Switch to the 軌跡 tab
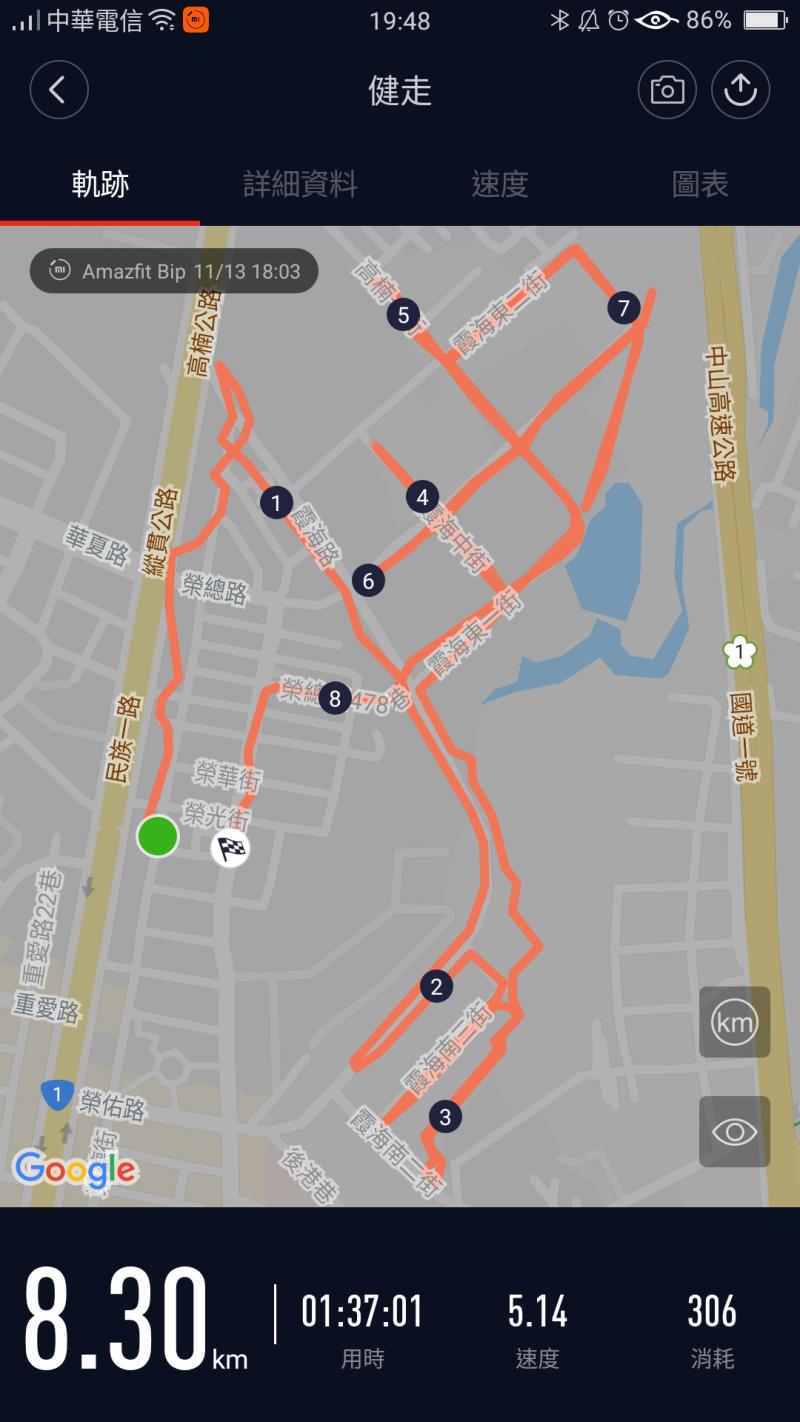The image size is (800, 1422). click(100, 184)
